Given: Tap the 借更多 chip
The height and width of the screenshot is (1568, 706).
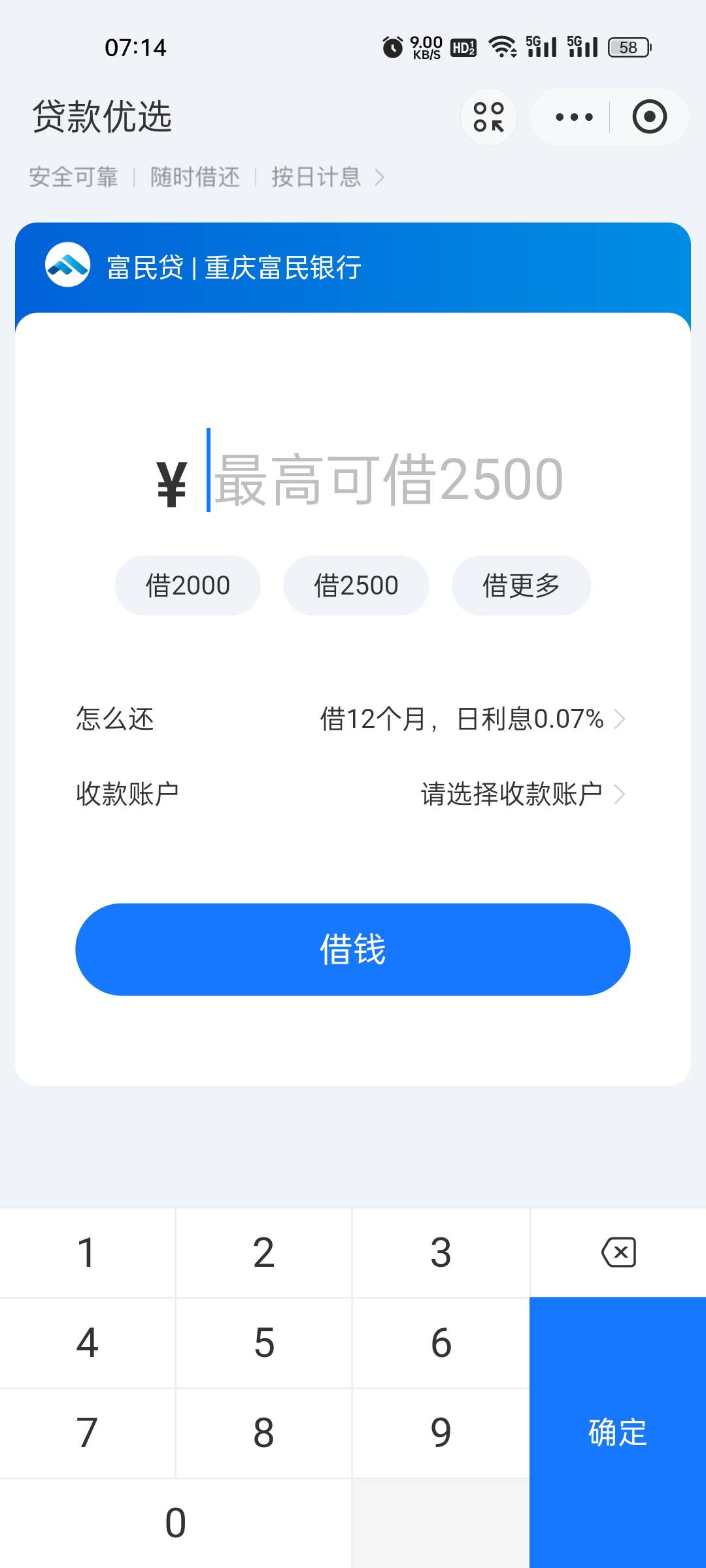Looking at the screenshot, I should [521, 585].
